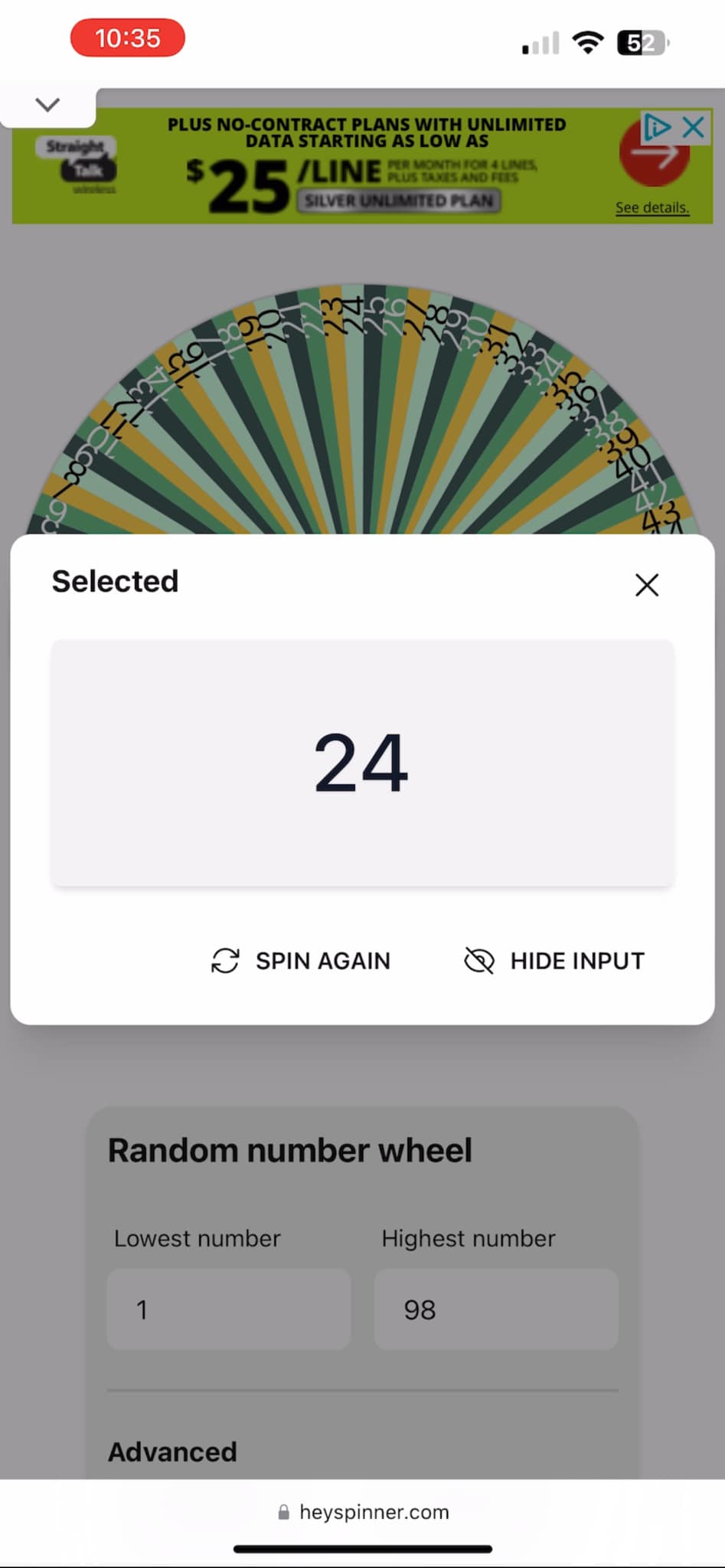Edit the Lowest number field
The image size is (725, 1568).
point(229,1309)
